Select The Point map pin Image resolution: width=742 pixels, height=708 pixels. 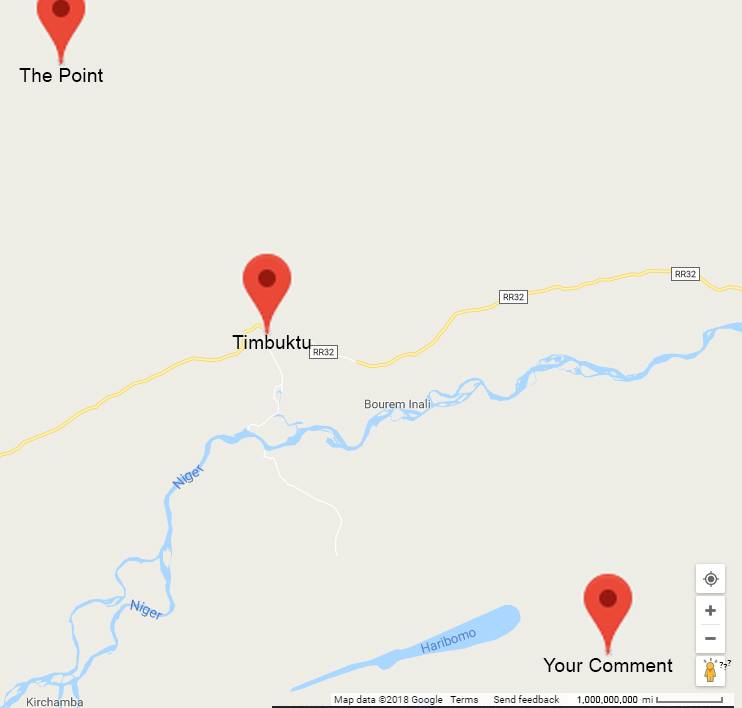pos(61,20)
